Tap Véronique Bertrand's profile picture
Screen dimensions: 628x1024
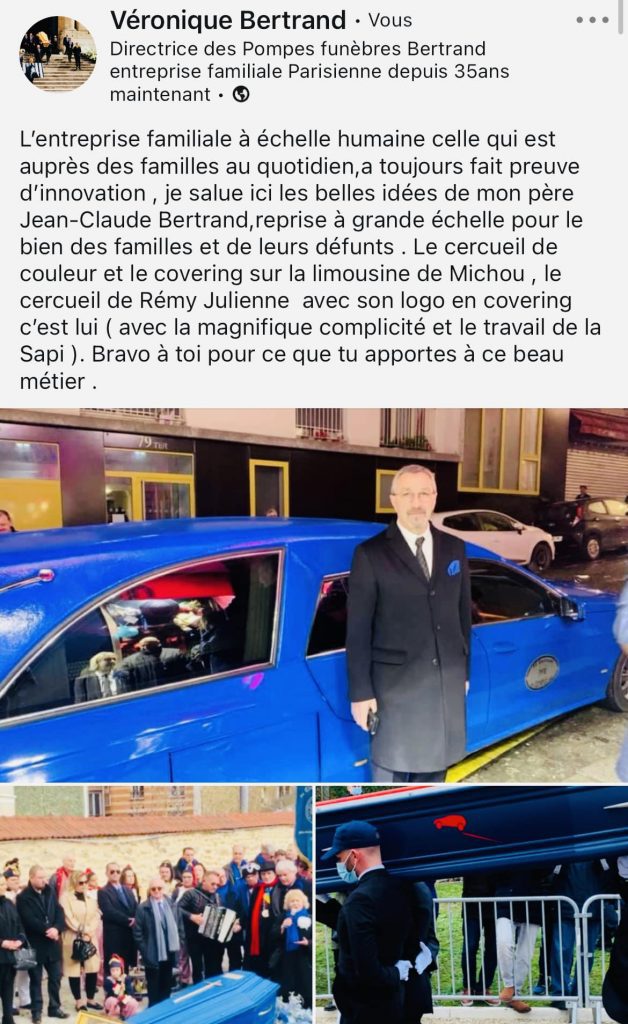[x=58, y=55]
